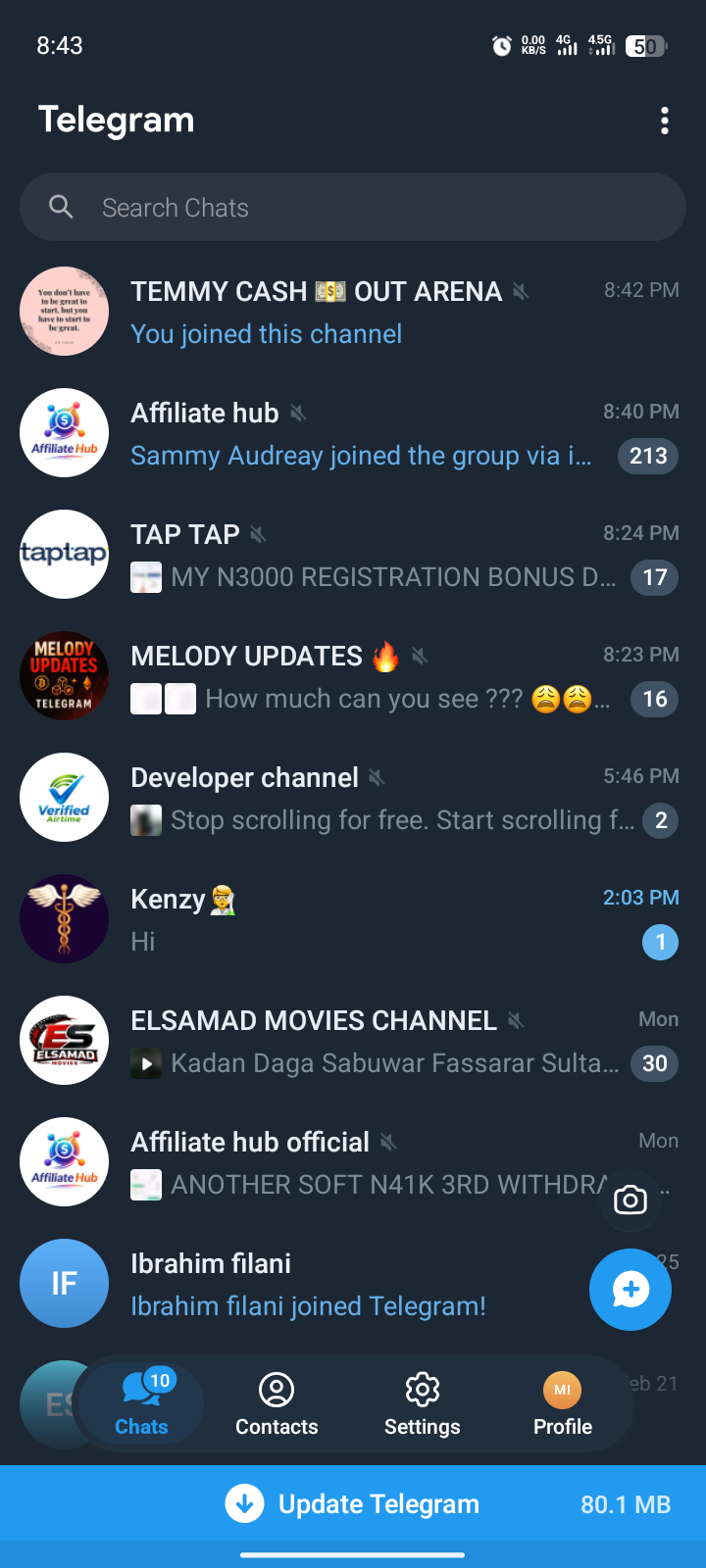Switch to the Settings tab
Viewport: 706px width, 1568px height.
422,1403
